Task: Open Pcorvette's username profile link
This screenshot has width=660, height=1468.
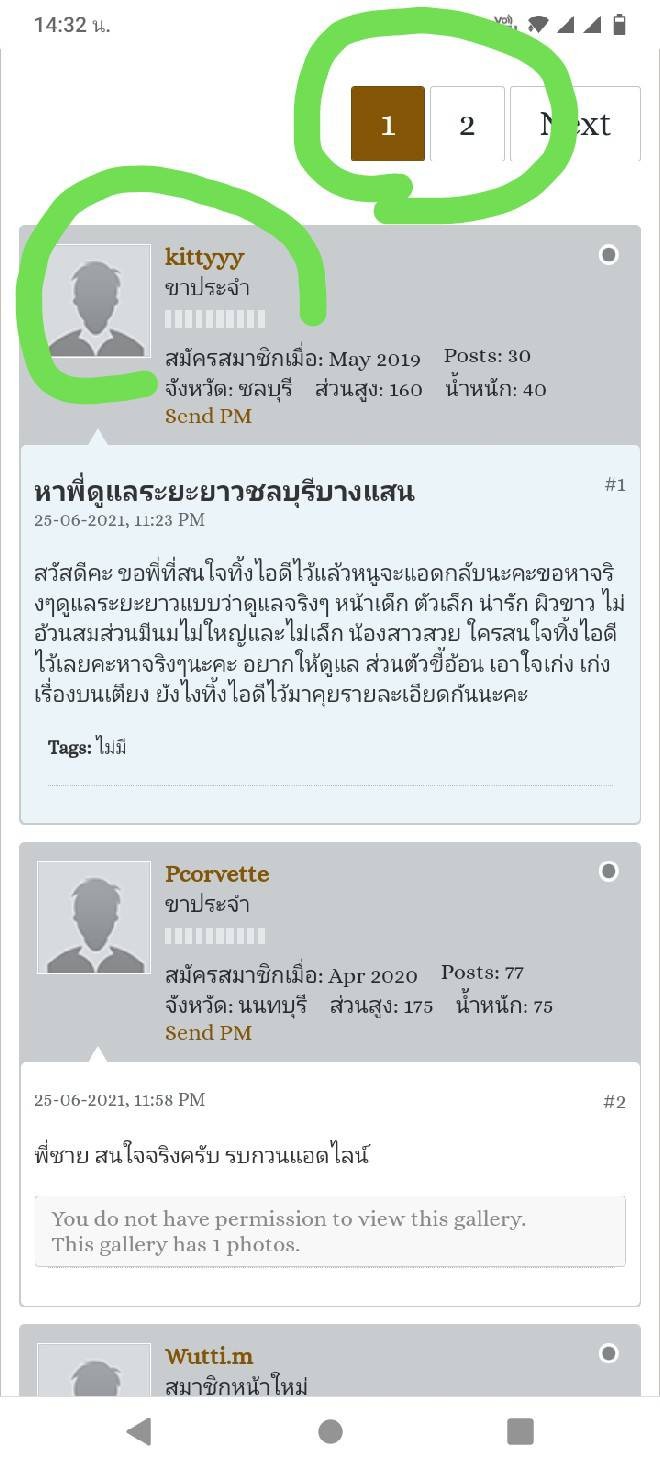Action: coord(217,874)
